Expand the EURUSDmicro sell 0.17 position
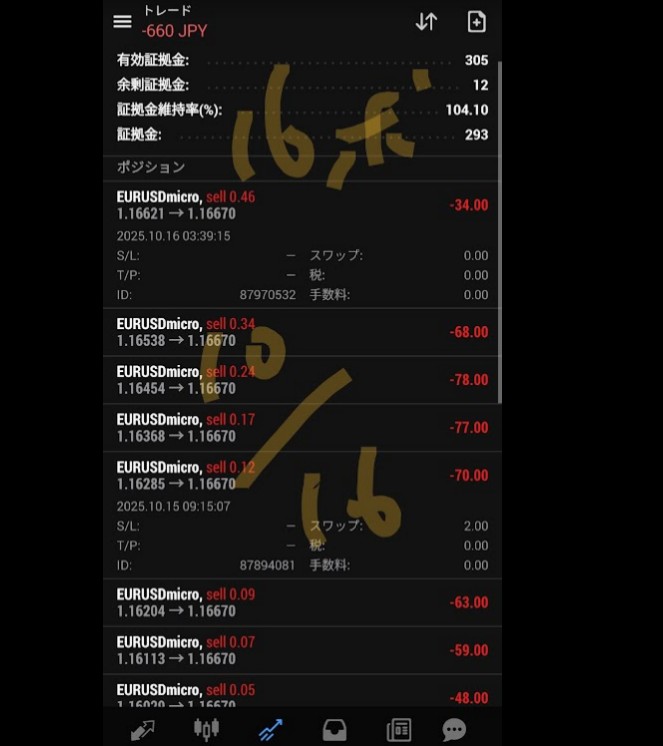Screen dimensions: 663x746 (x=300, y=427)
